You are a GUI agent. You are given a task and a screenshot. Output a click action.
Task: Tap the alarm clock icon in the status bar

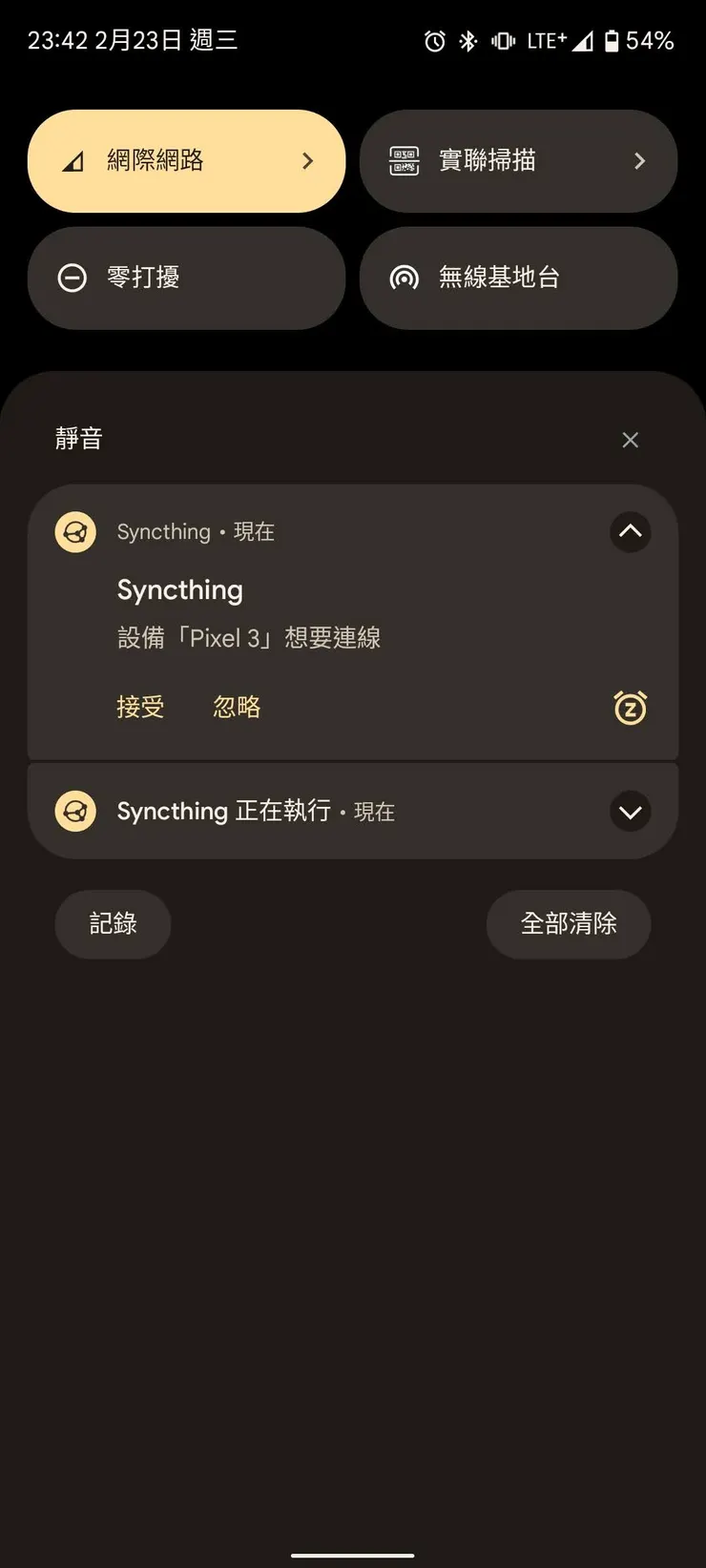434,40
